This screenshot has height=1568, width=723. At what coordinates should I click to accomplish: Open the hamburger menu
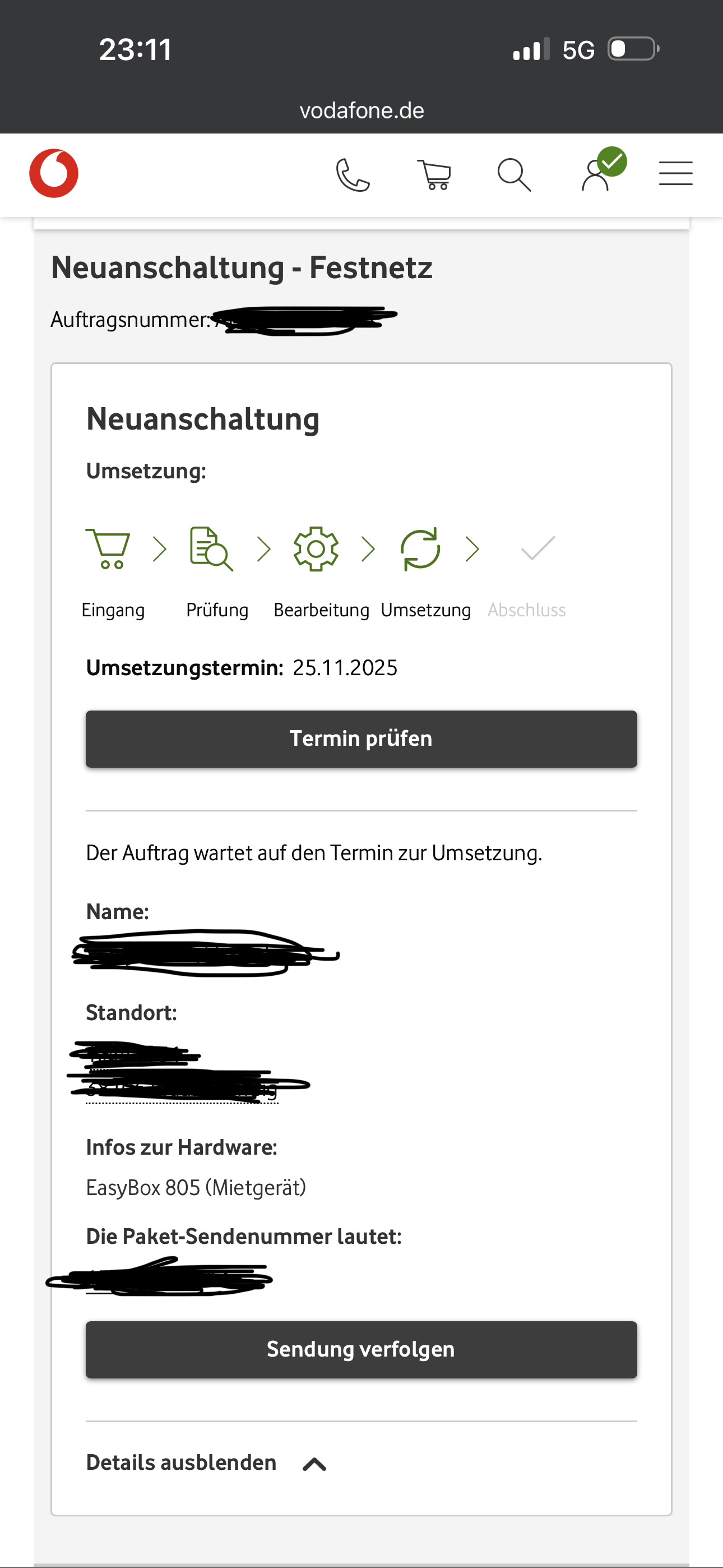(x=675, y=173)
